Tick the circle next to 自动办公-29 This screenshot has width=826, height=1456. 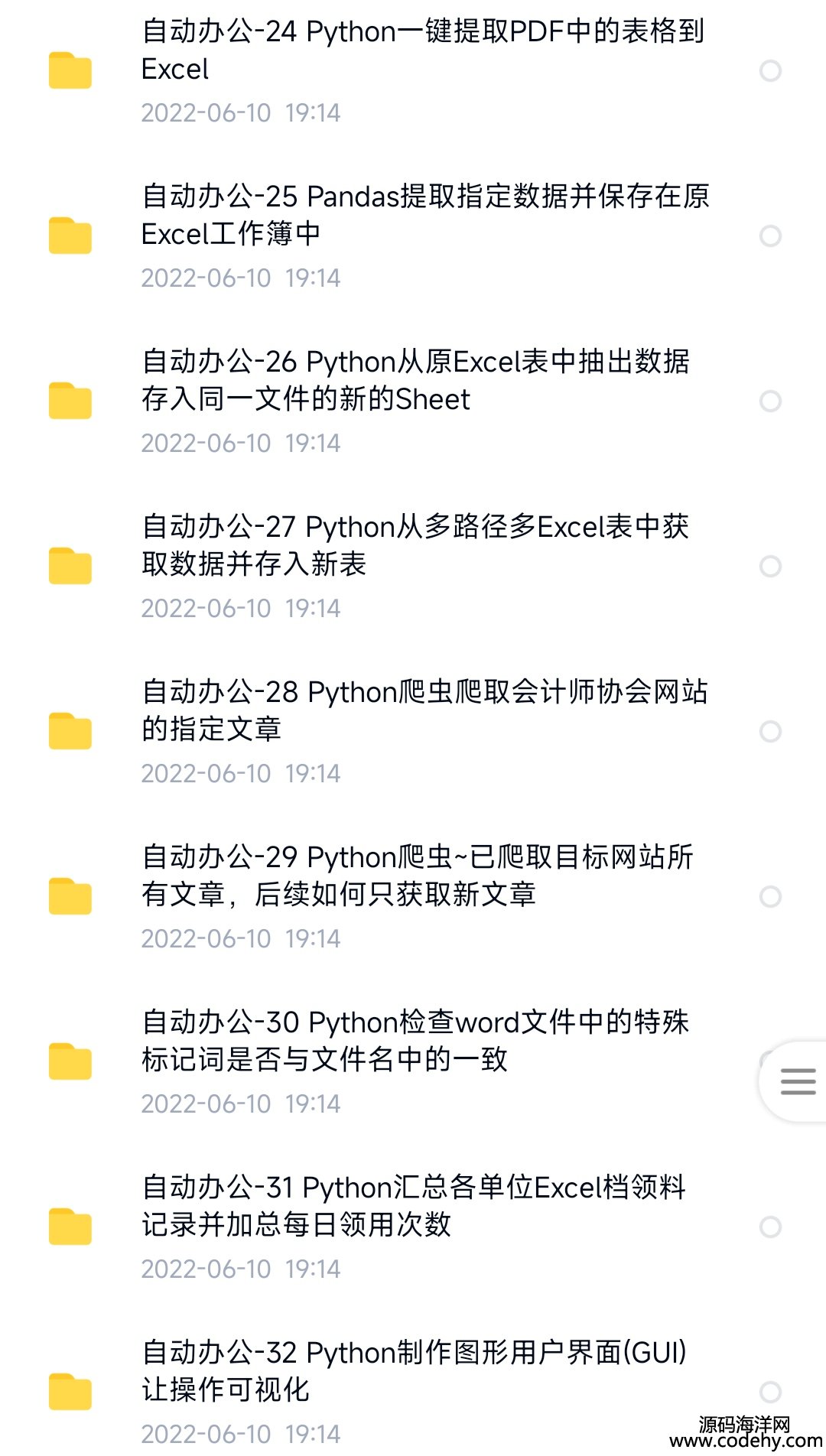pos(770,897)
